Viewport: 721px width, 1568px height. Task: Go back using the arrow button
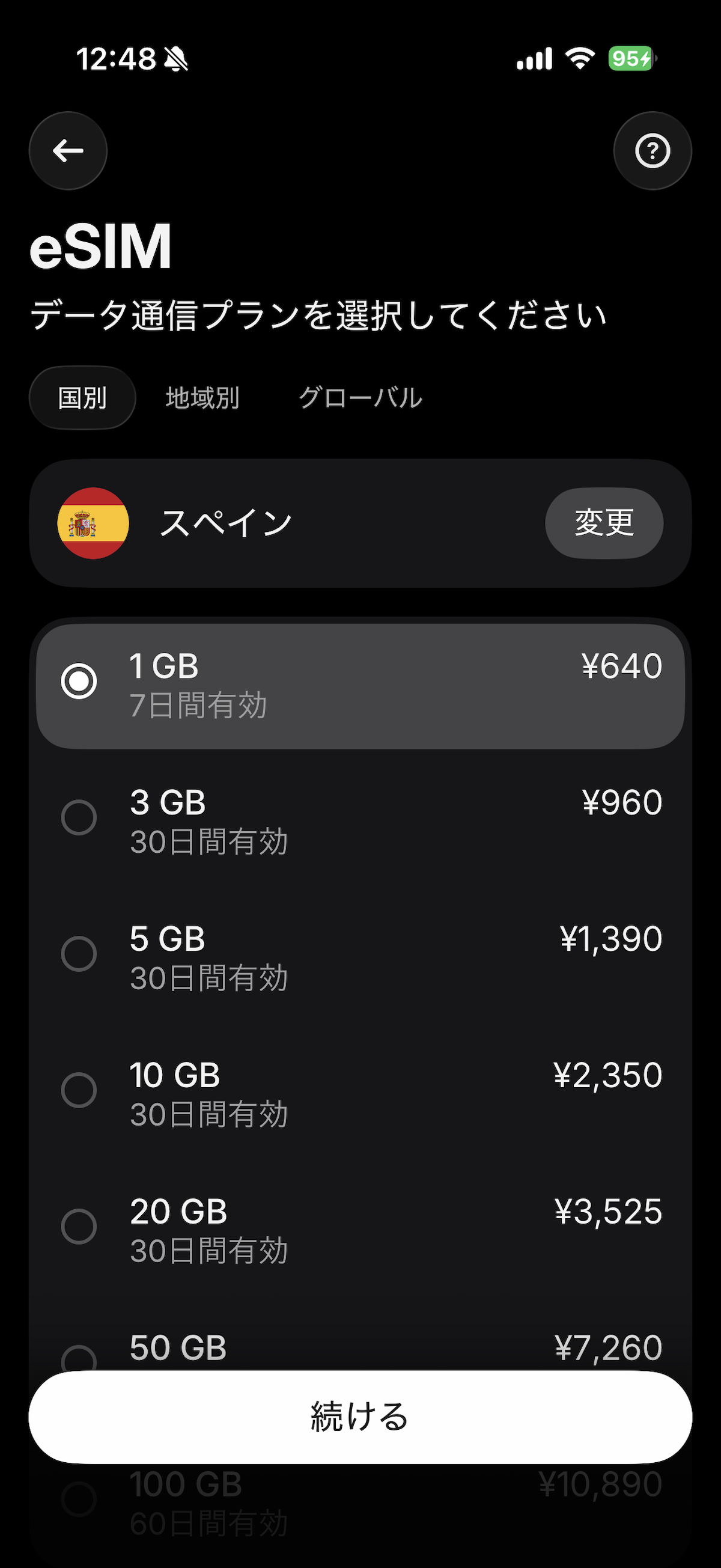[x=68, y=151]
